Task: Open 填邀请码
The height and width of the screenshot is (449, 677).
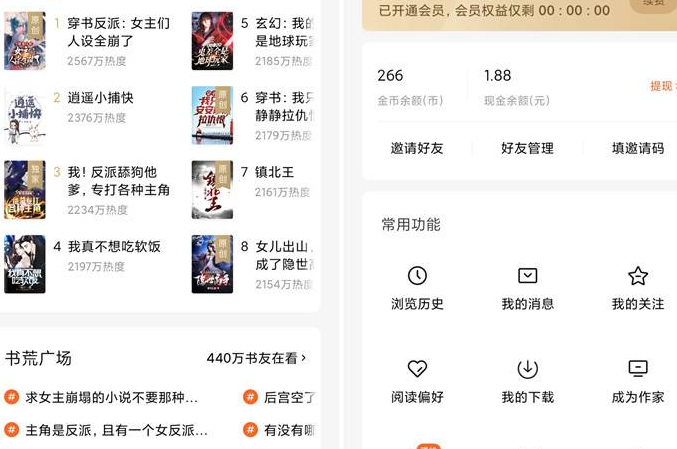Action: click(638, 148)
